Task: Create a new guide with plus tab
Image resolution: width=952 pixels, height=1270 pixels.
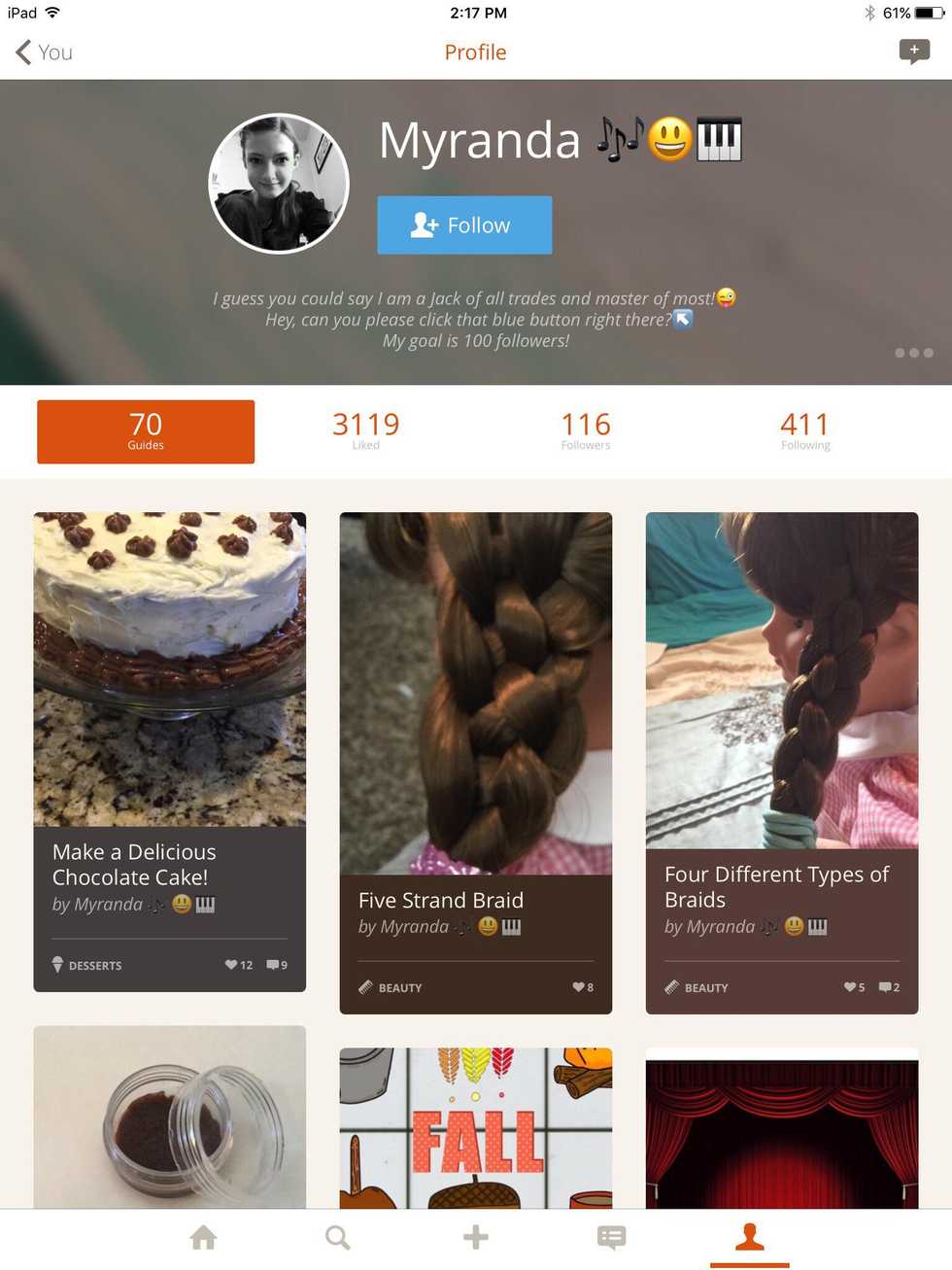Action: pyautogui.click(x=475, y=1237)
